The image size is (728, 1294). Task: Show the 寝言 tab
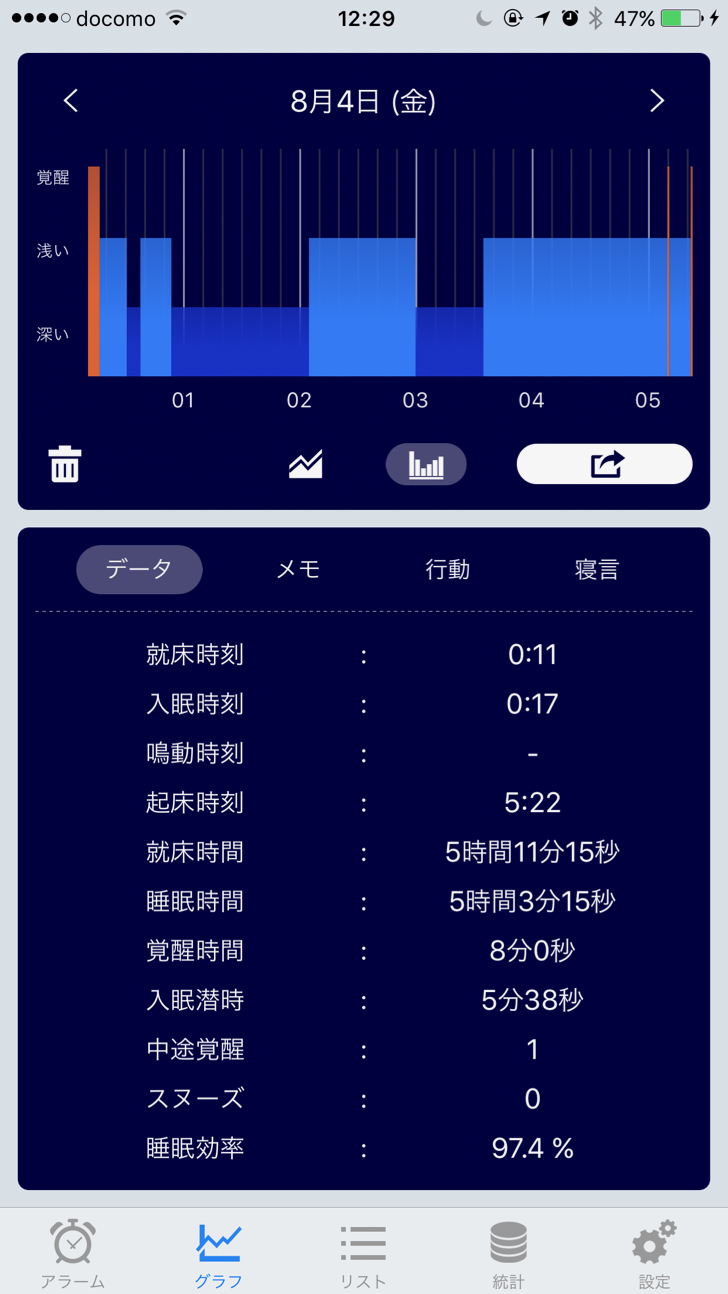[x=597, y=569]
